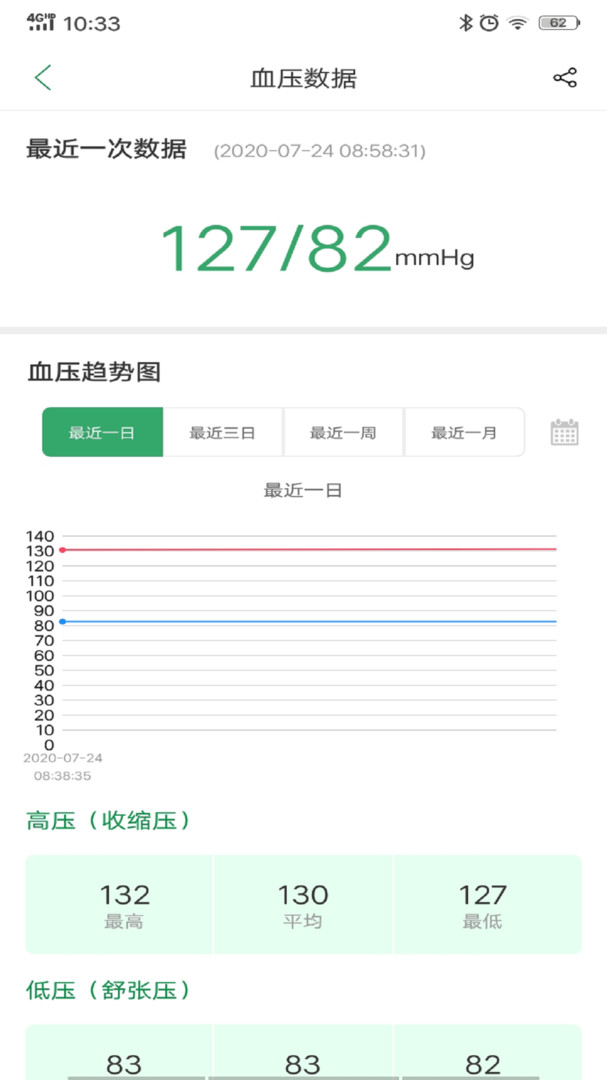Image resolution: width=607 pixels, height=1080 pixels.
Task: Switch to the 最近三日 trend range
Action: click(223, 433)
